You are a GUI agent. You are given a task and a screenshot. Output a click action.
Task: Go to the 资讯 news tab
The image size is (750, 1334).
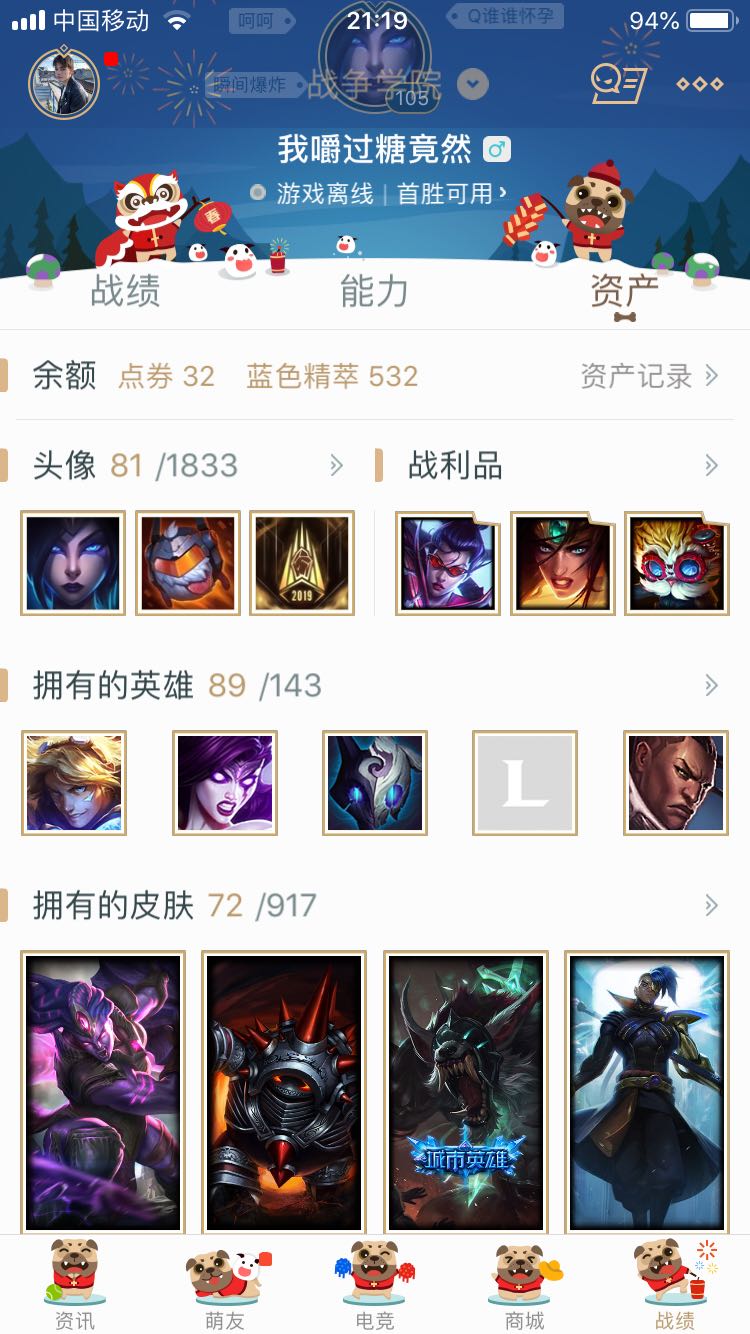coord(75,1286)
